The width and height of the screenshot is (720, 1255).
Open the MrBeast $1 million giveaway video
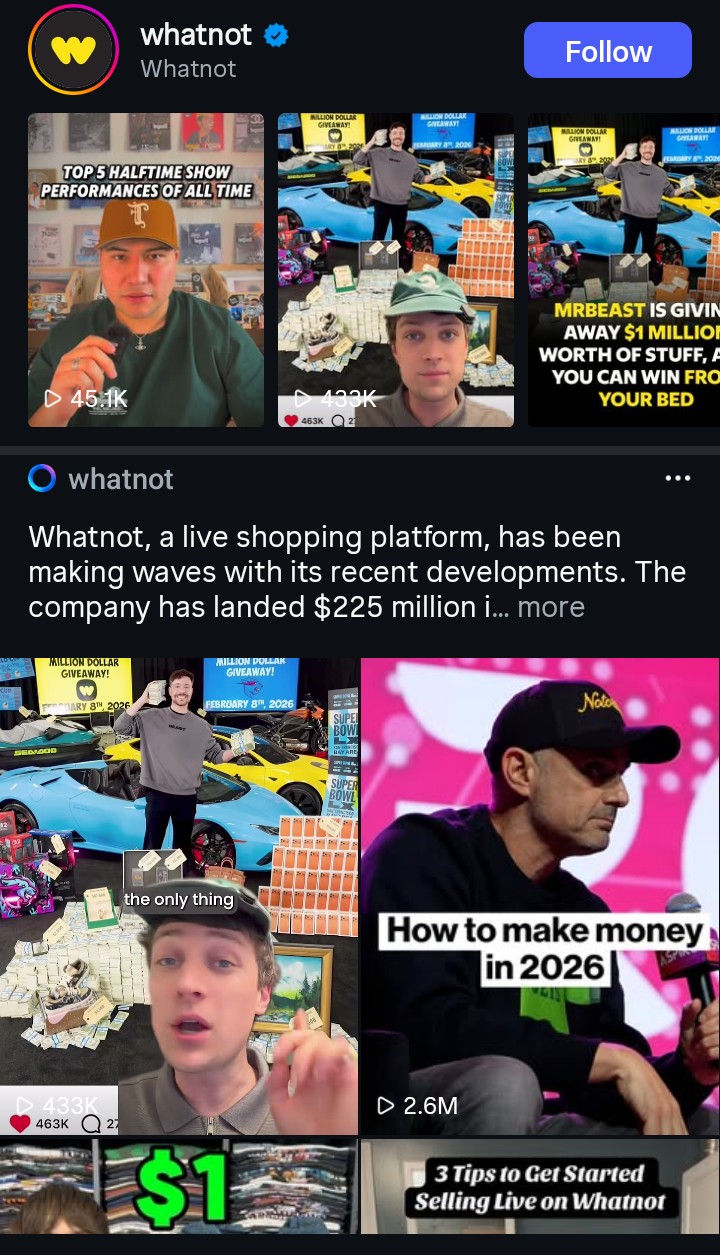point(624,270)
